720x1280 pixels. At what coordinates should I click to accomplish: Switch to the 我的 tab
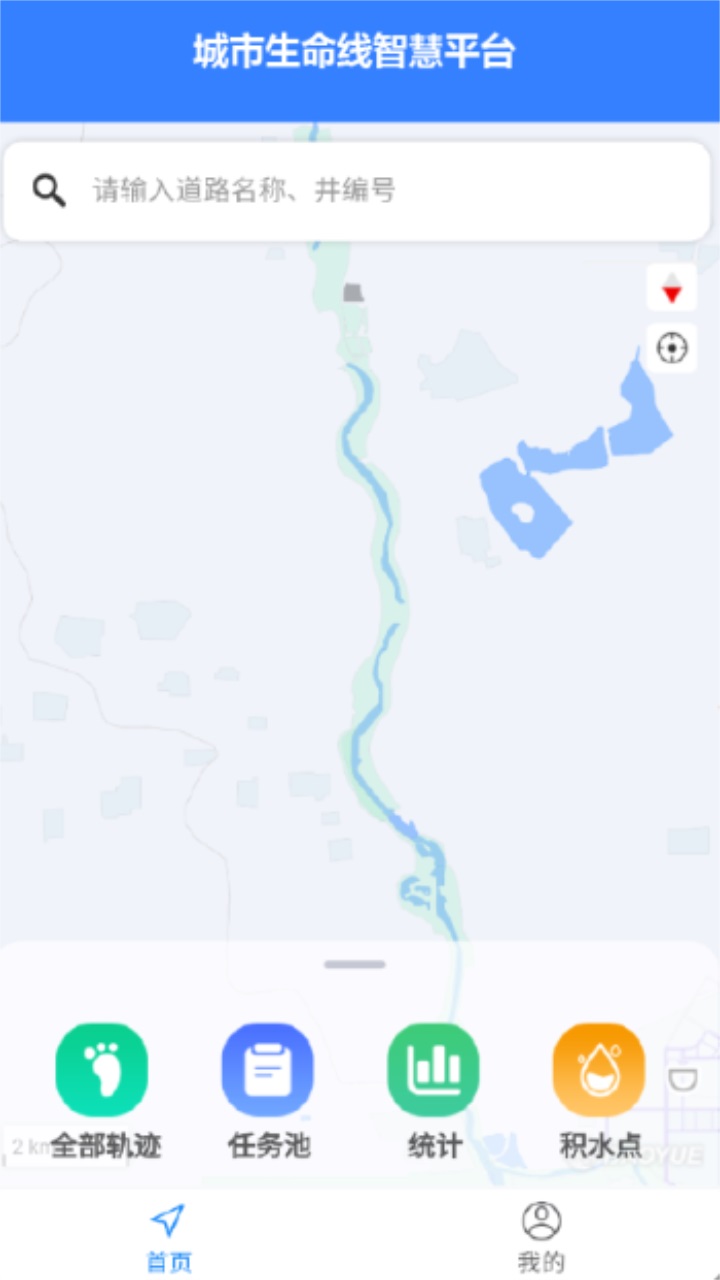click(x=541, y=1237)
